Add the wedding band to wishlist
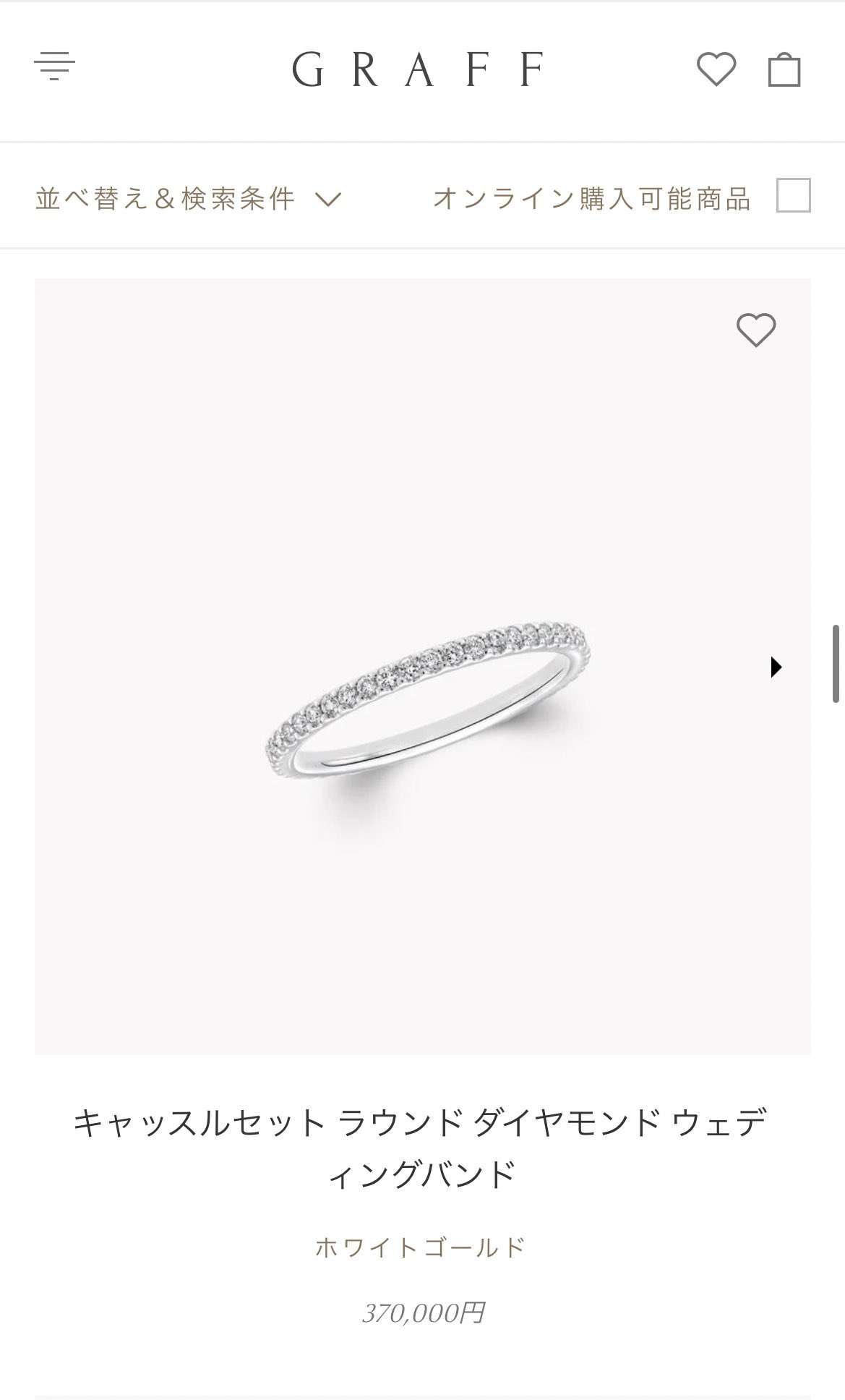 pos(755,330)
